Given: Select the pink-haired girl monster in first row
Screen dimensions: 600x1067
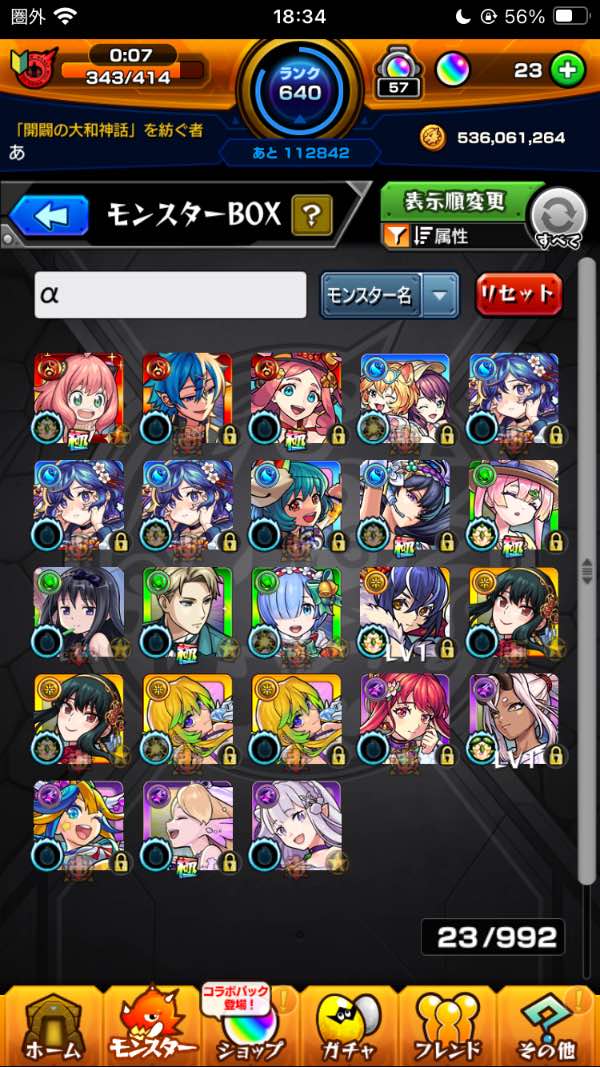Looking at the screenshot, I should [x=78, y=398].
